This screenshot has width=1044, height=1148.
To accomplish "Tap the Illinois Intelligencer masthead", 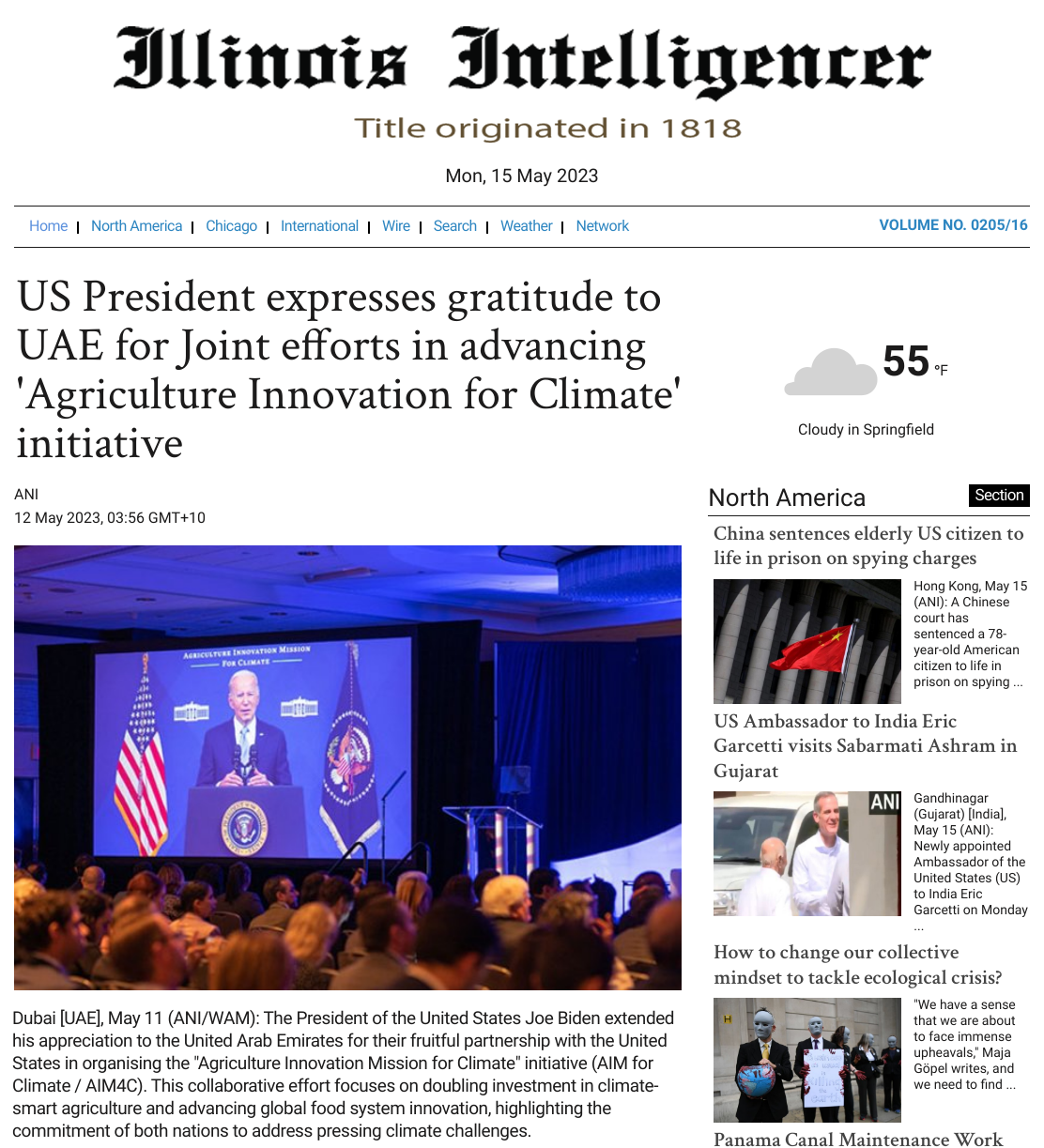I will pos(522,61).
